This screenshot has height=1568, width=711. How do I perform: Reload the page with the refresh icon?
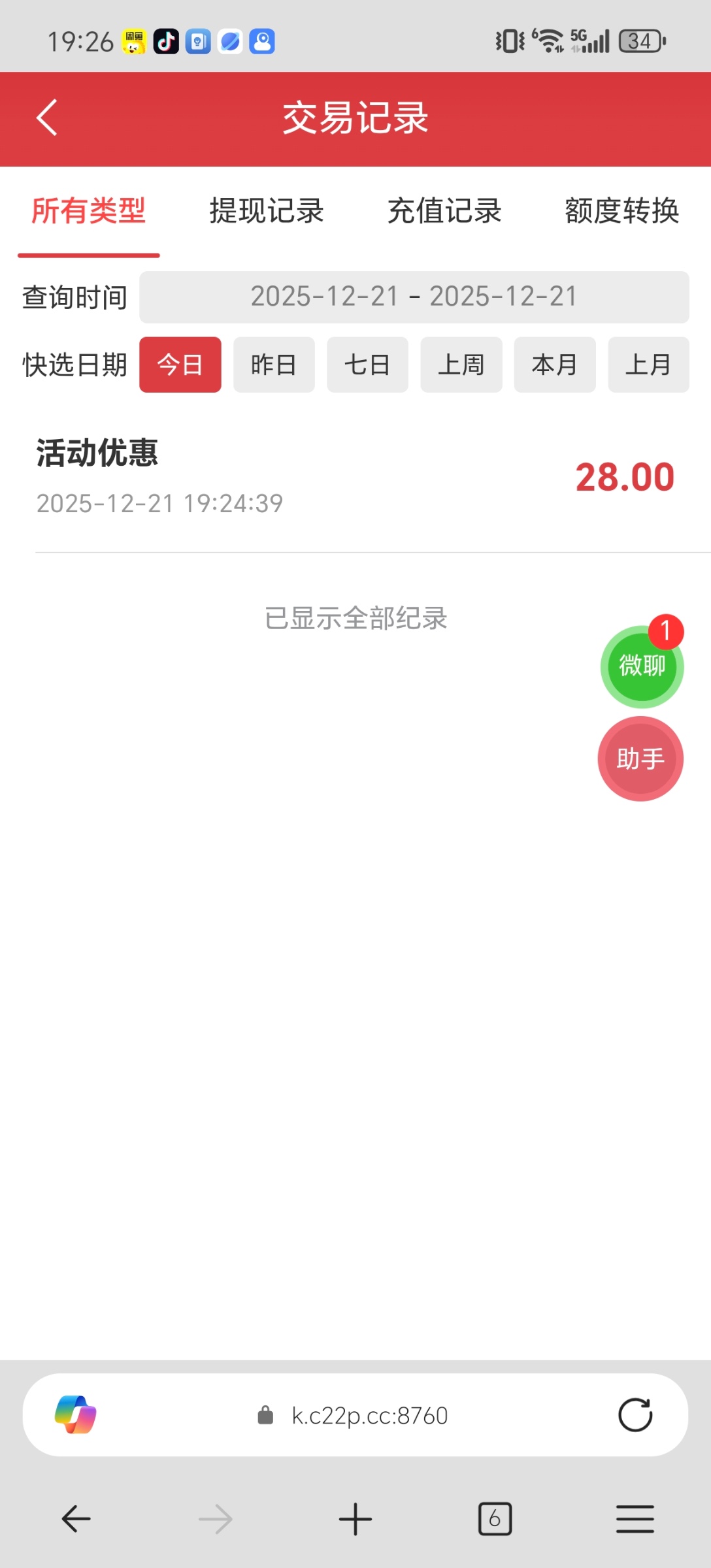[635, 1415]
